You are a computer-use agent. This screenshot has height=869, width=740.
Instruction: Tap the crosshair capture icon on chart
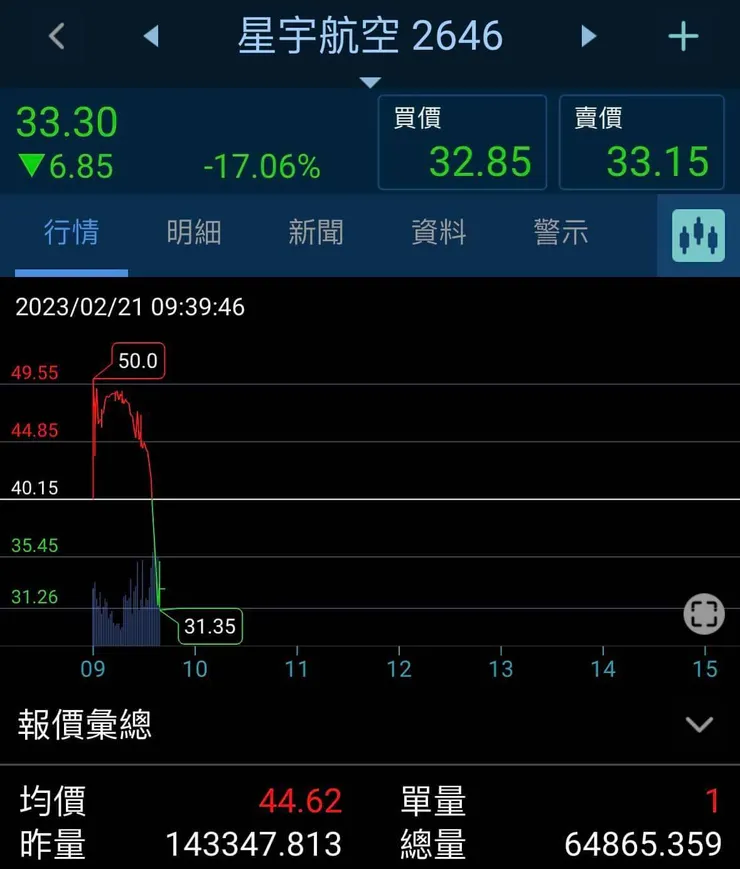click(703, 613)
